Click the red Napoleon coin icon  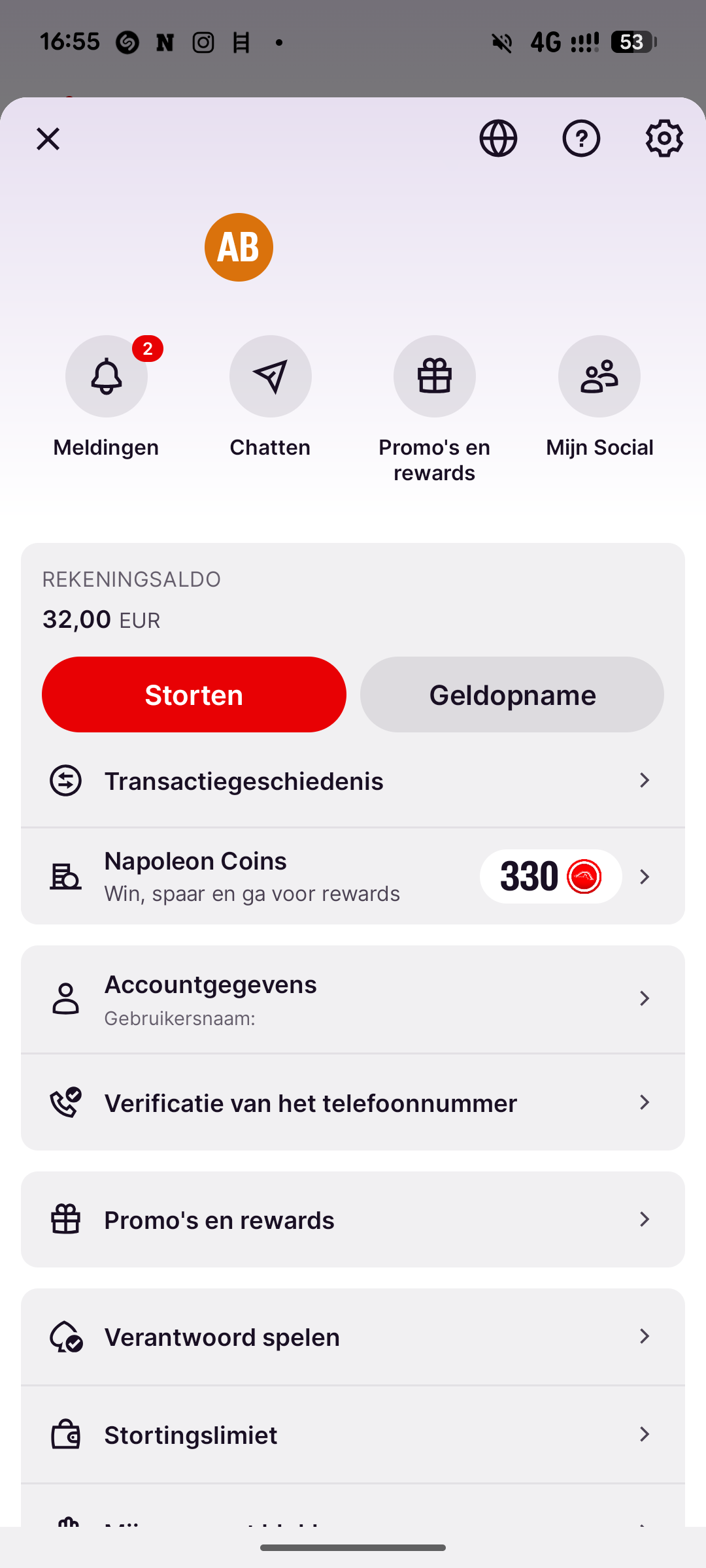586,876
